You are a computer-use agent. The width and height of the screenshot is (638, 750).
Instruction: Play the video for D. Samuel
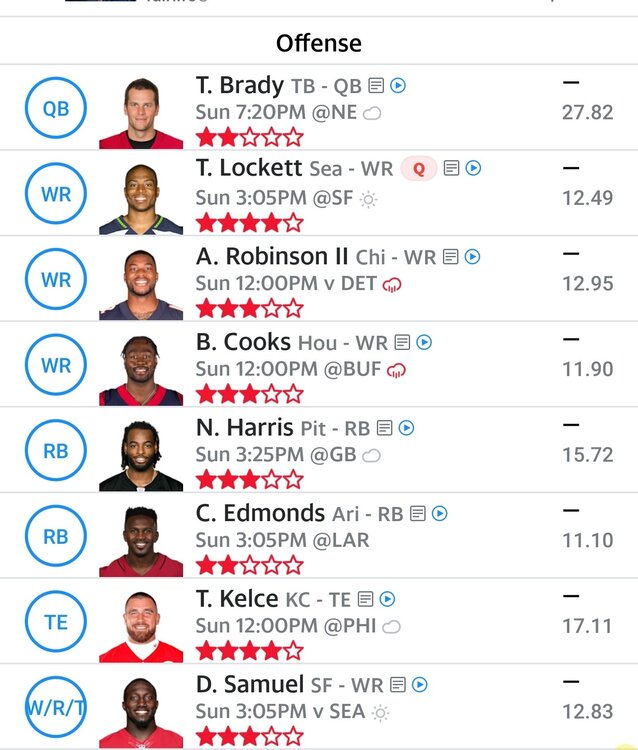click(420, 685)
